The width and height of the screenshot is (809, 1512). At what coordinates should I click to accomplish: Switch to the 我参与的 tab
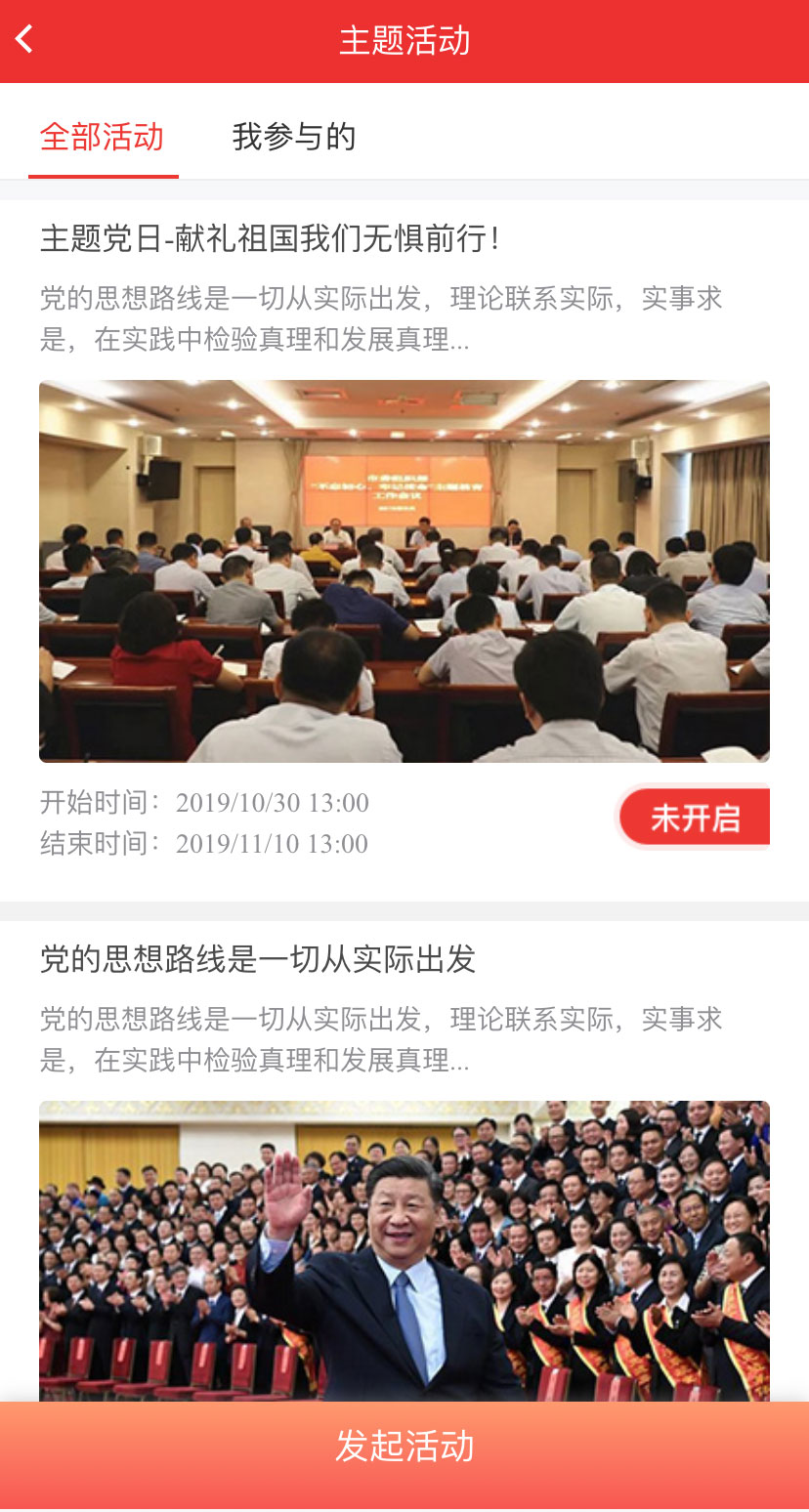[294, 137]
